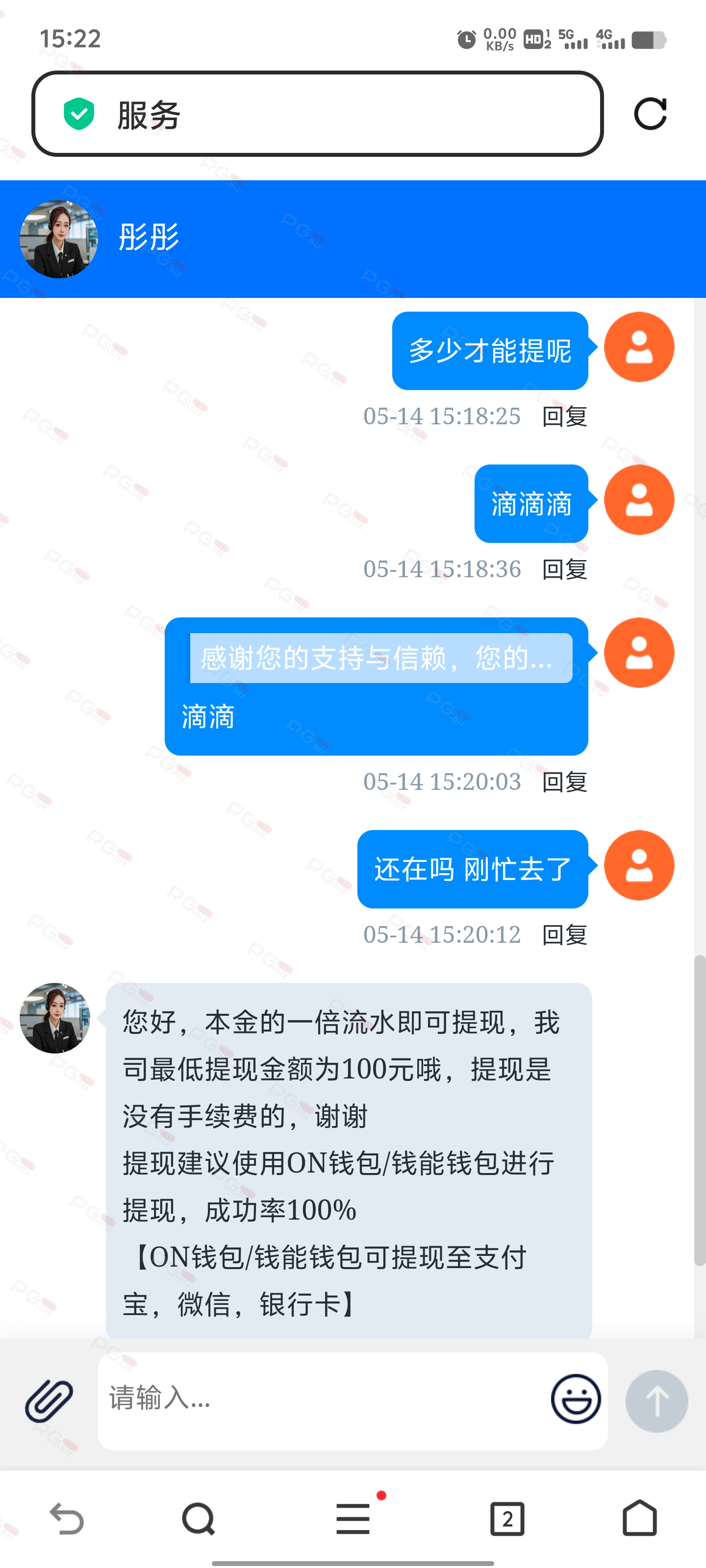Open the emoji picker

pyautogui.click(x=576, y=1399)
